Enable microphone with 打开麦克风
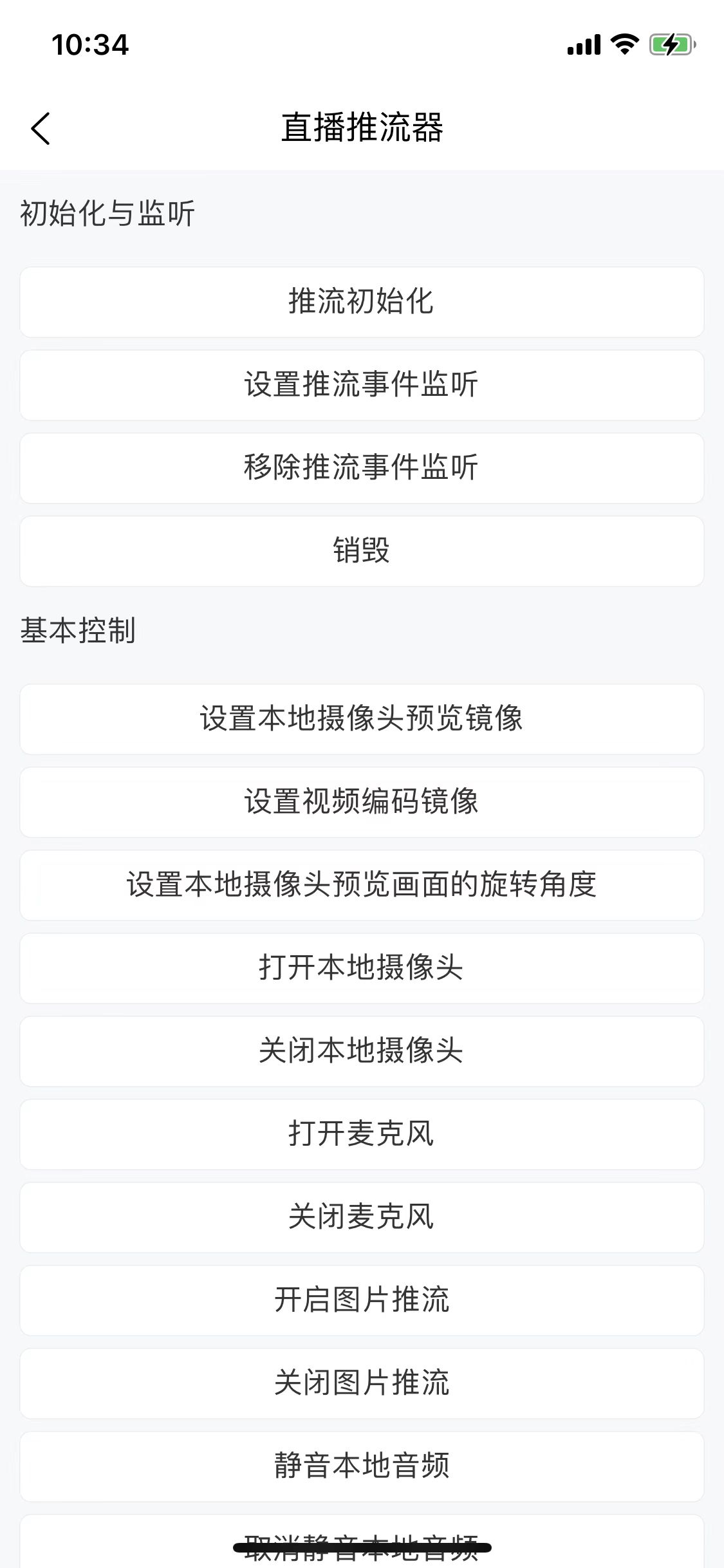Viewport: 724px width, 1568px height. [x=362, y=1134]
